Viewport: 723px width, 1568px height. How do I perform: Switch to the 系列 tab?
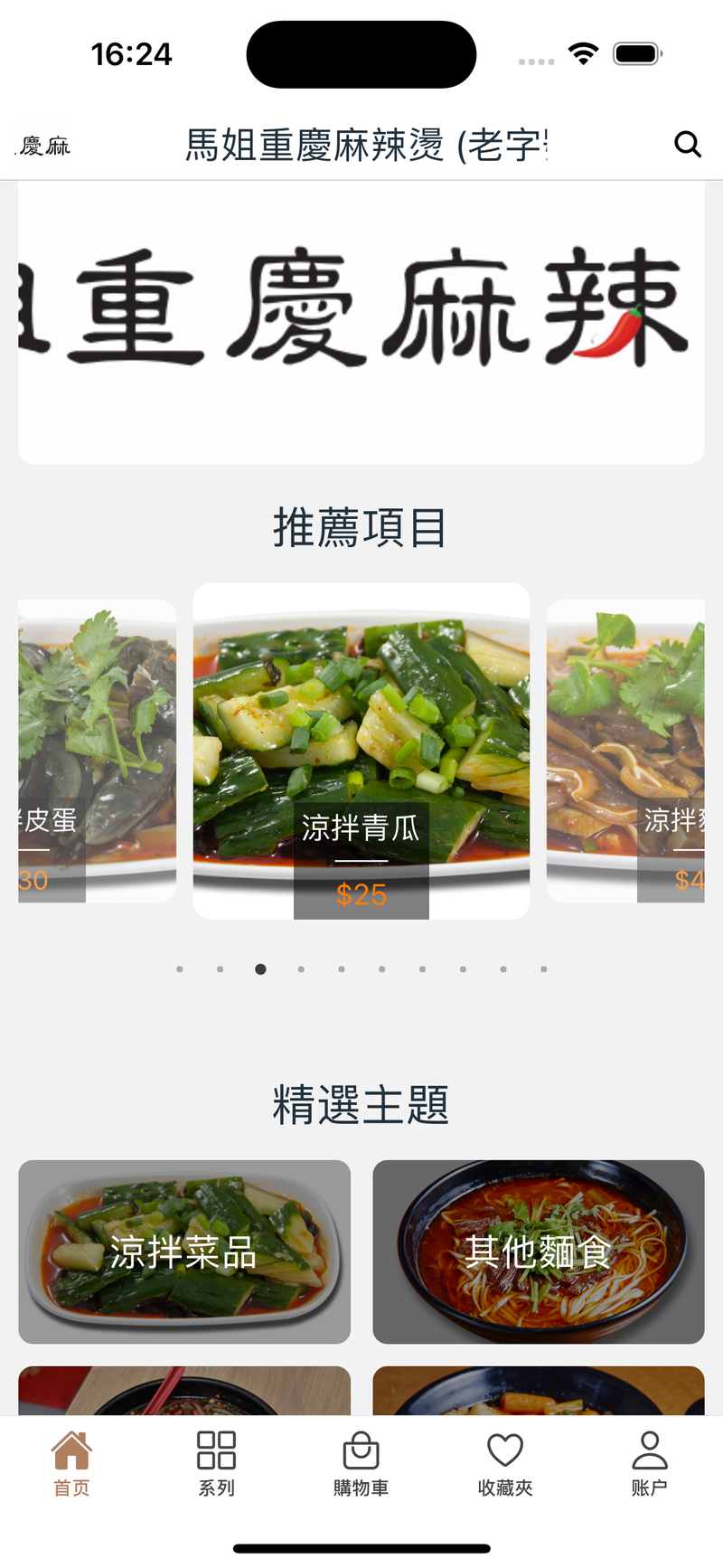[217, 1463]
